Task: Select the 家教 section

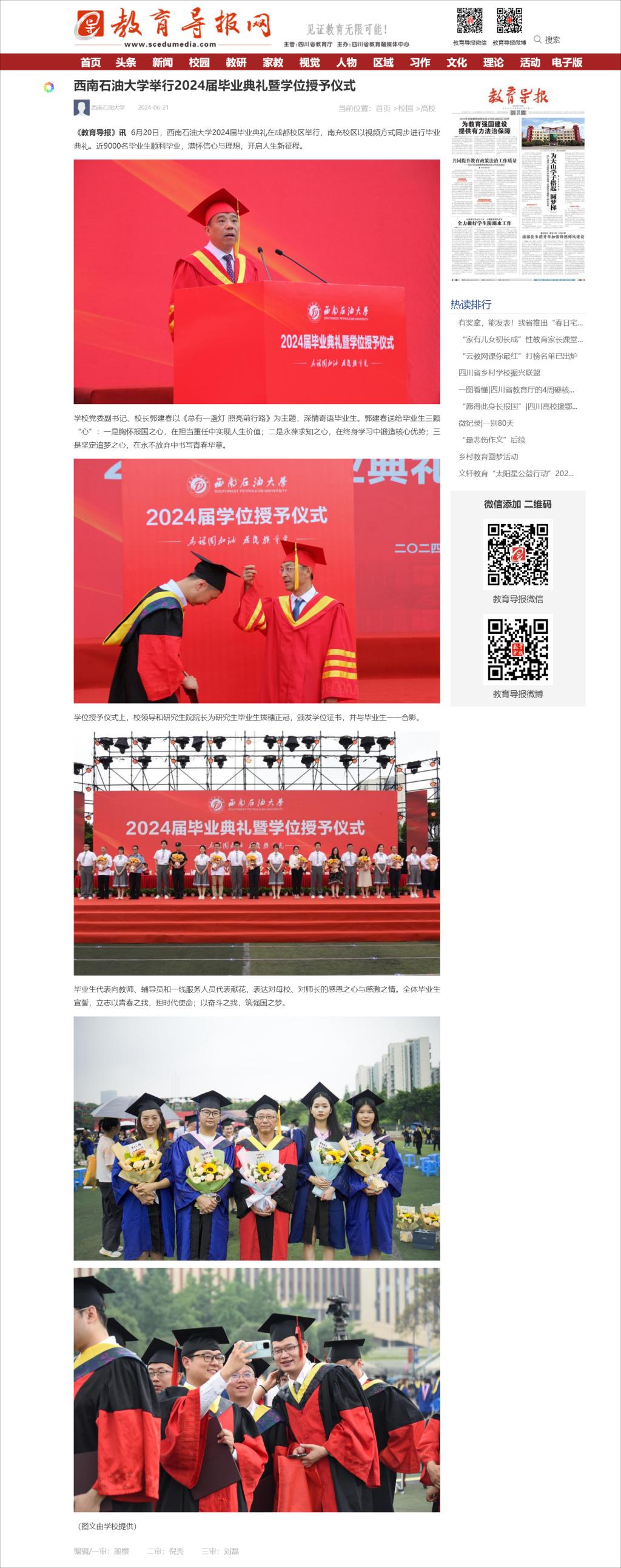Action: click(x=273, y=62)
